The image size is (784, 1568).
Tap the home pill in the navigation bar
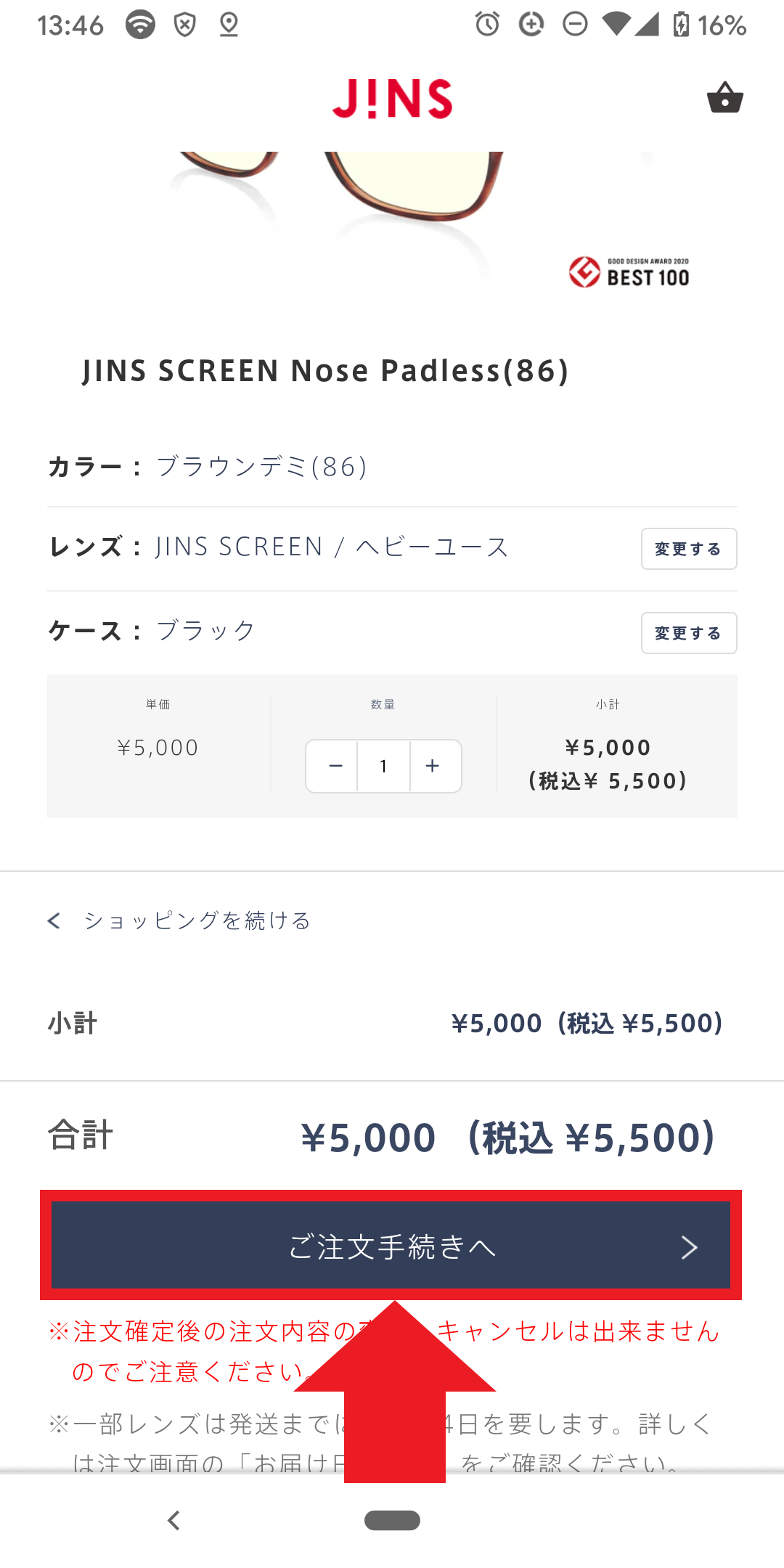392,1520
